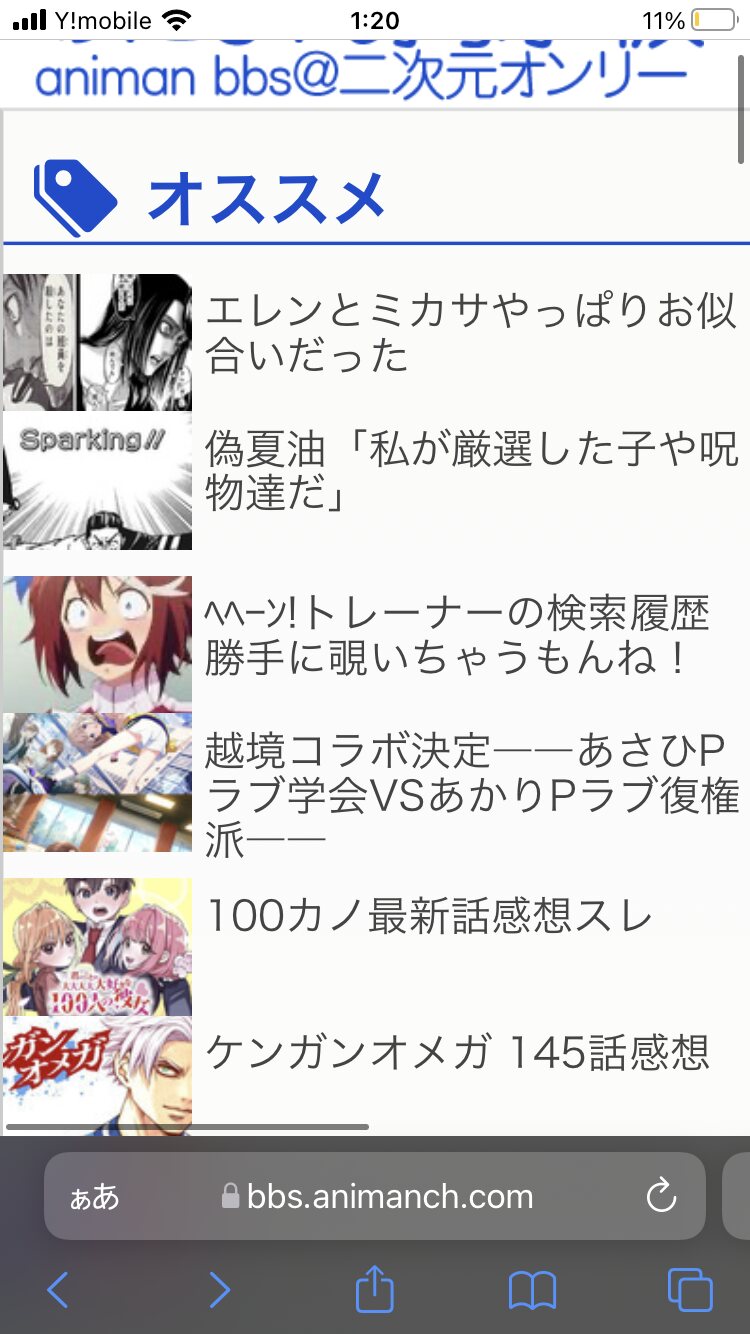The width and height of the screenshot is (750, 1334).
Task: Open Safari bookmarks
Action: point(532,1290)
